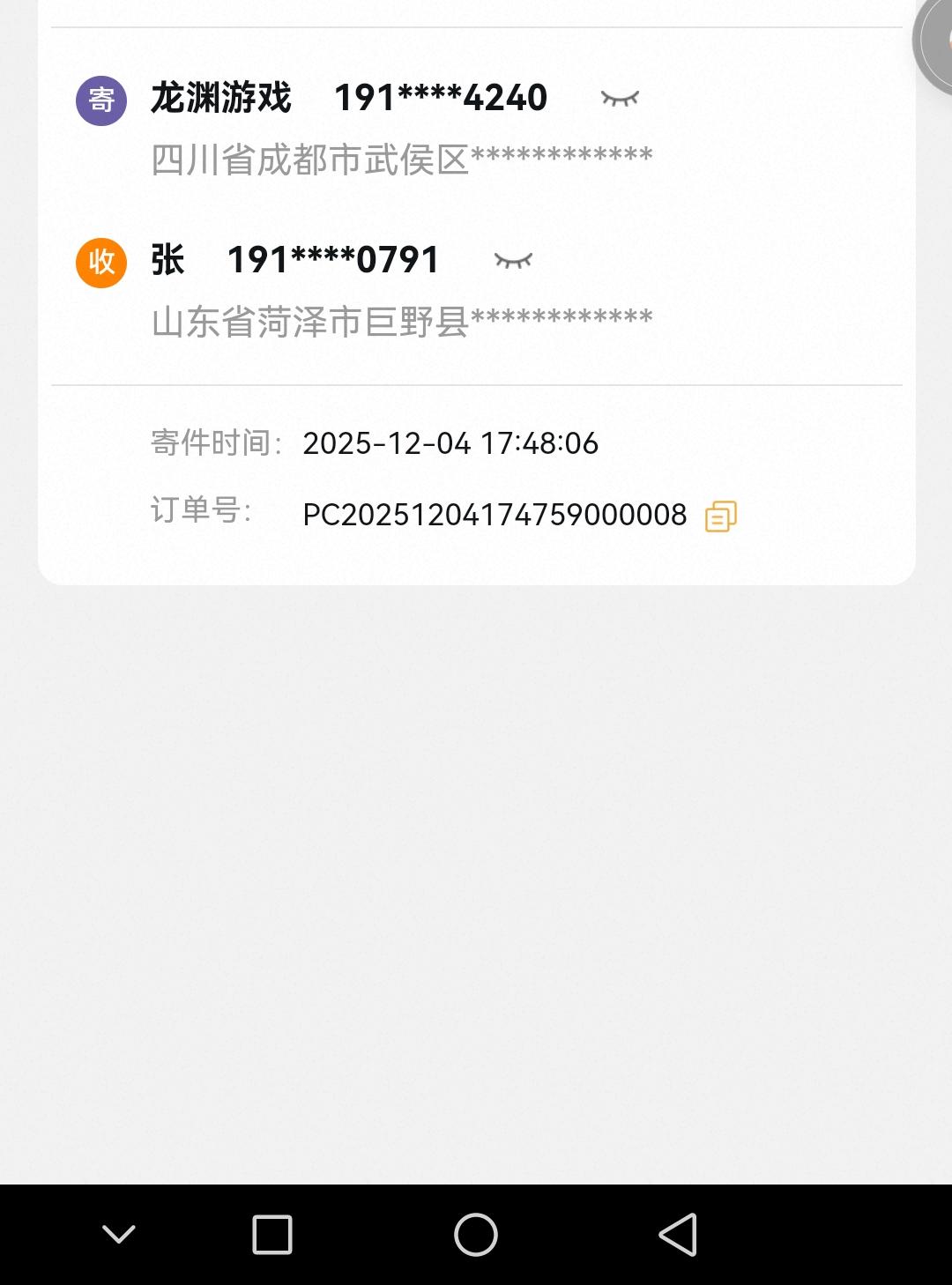Screen dimensions: 952x1285
Task: Go back with the system back button
Action: 678,1234
